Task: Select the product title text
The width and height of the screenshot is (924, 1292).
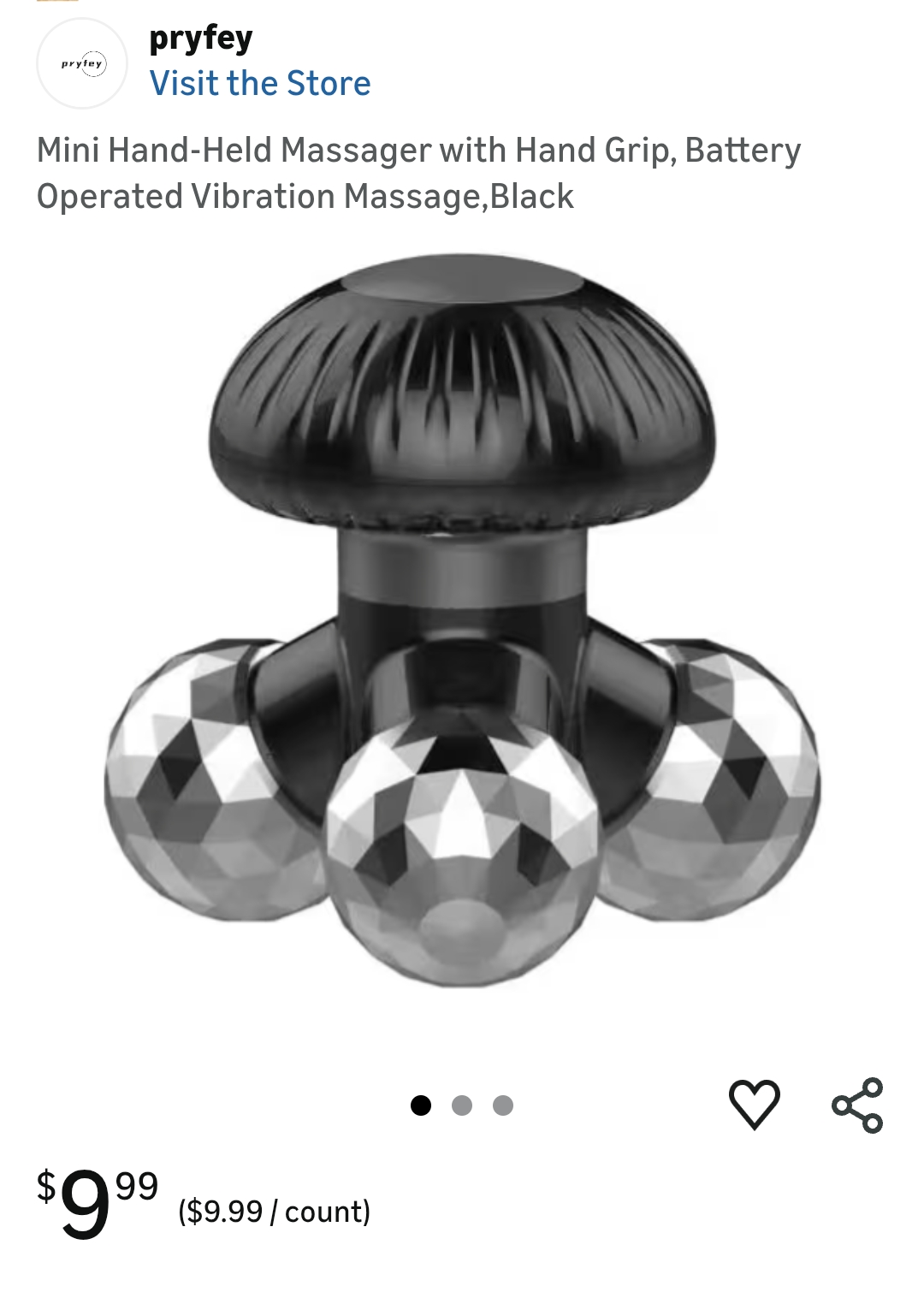Action: (x=419, y=172)
